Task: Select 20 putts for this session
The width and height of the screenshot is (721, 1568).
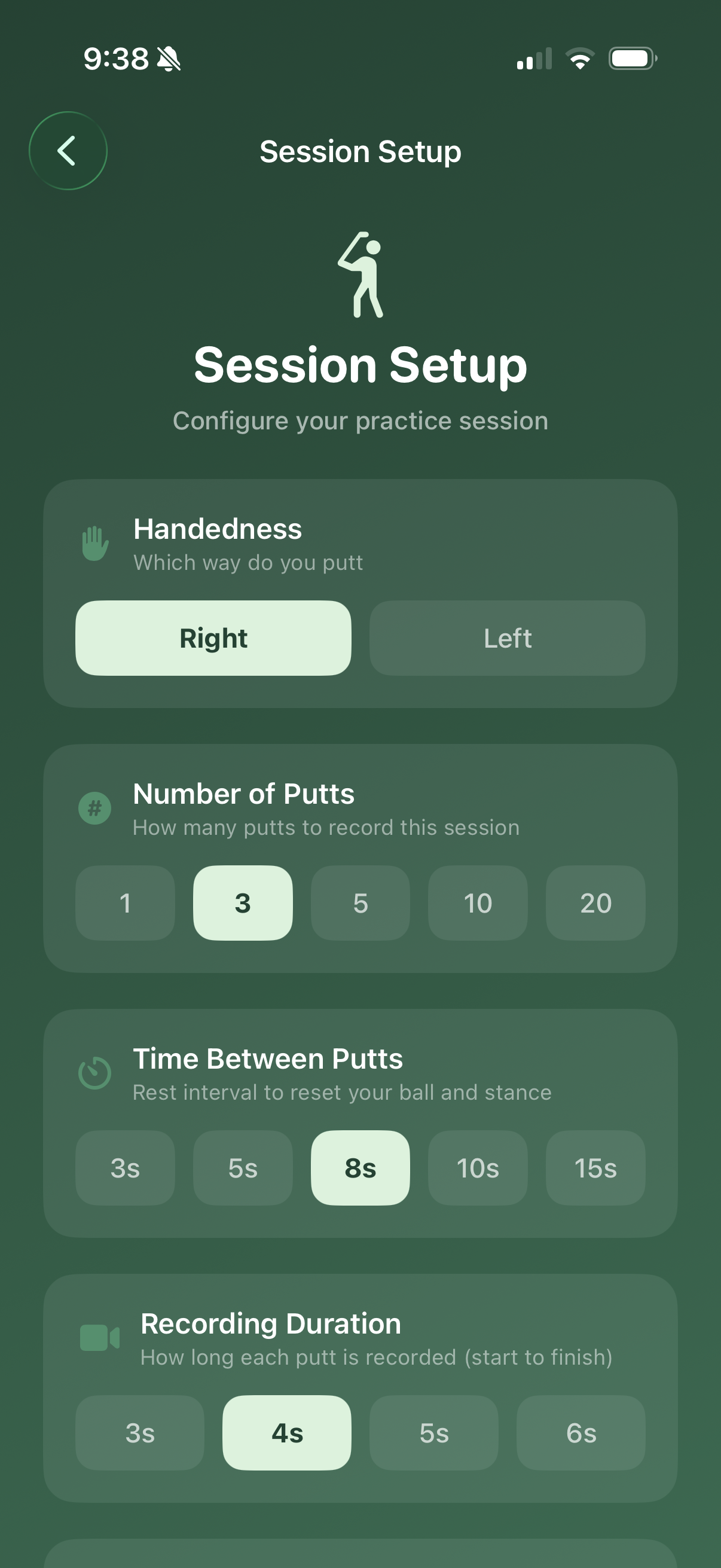Action: (x=595, y=903)
